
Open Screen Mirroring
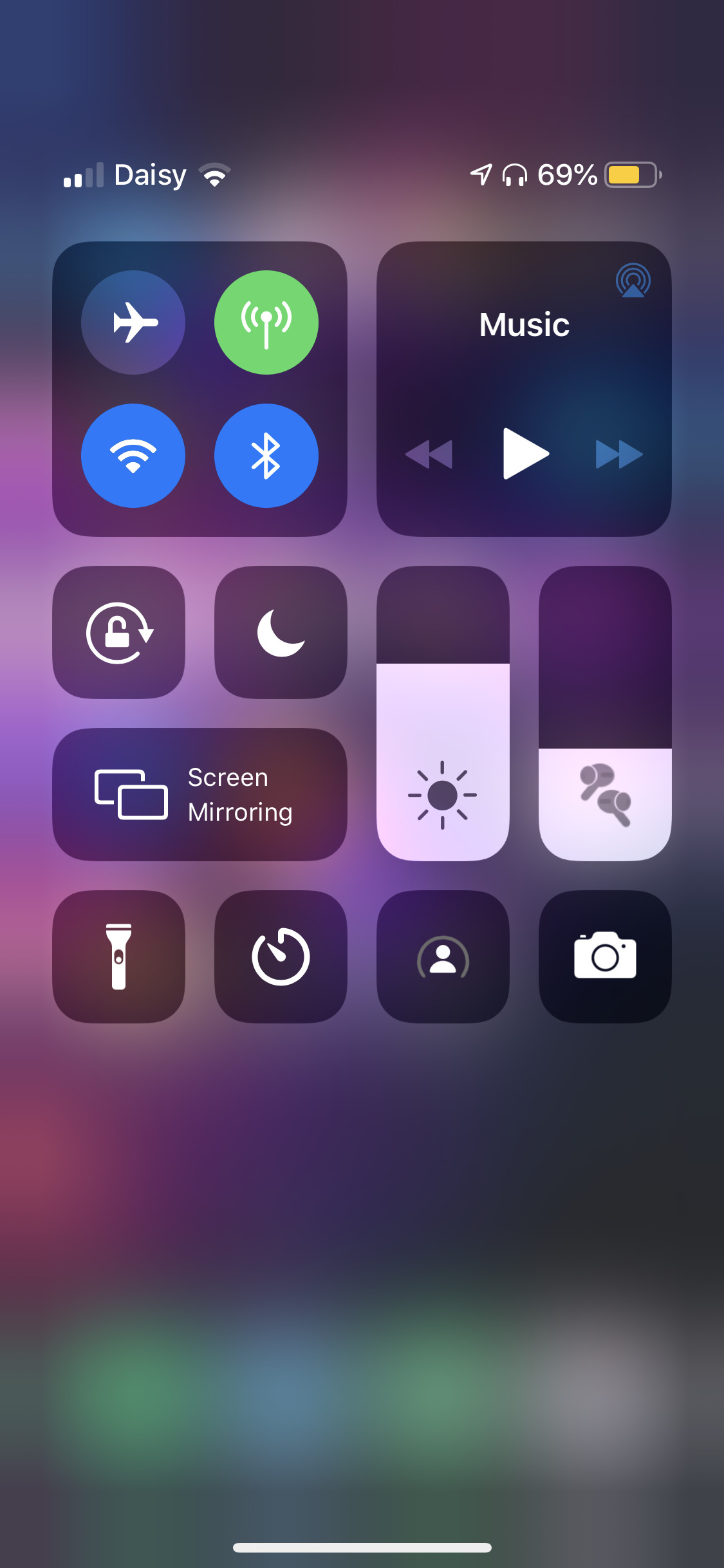click(x=200, y=794)
